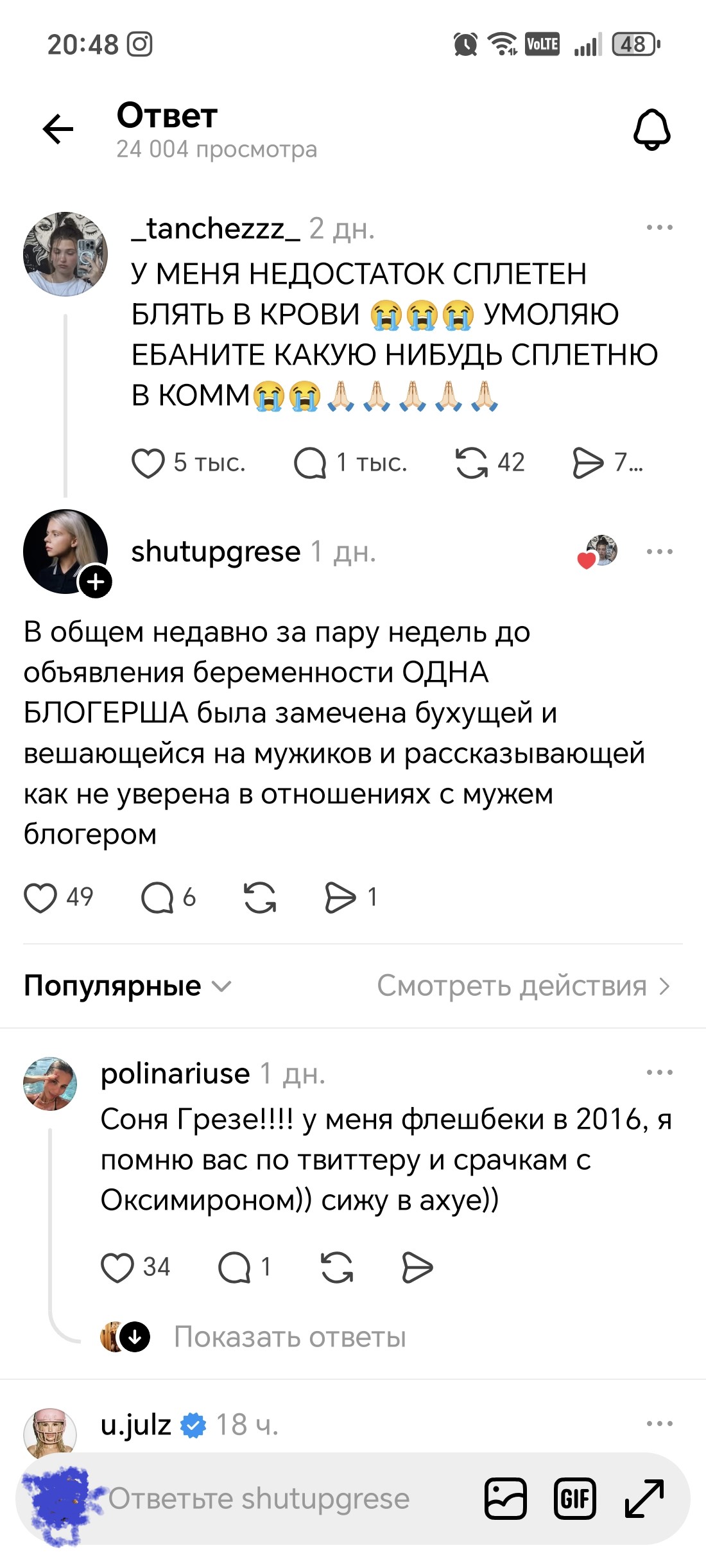This screenshot has width=706, height=1568.
Task: Follow shutupgrese via the plus badge
Action: (96, 582)
